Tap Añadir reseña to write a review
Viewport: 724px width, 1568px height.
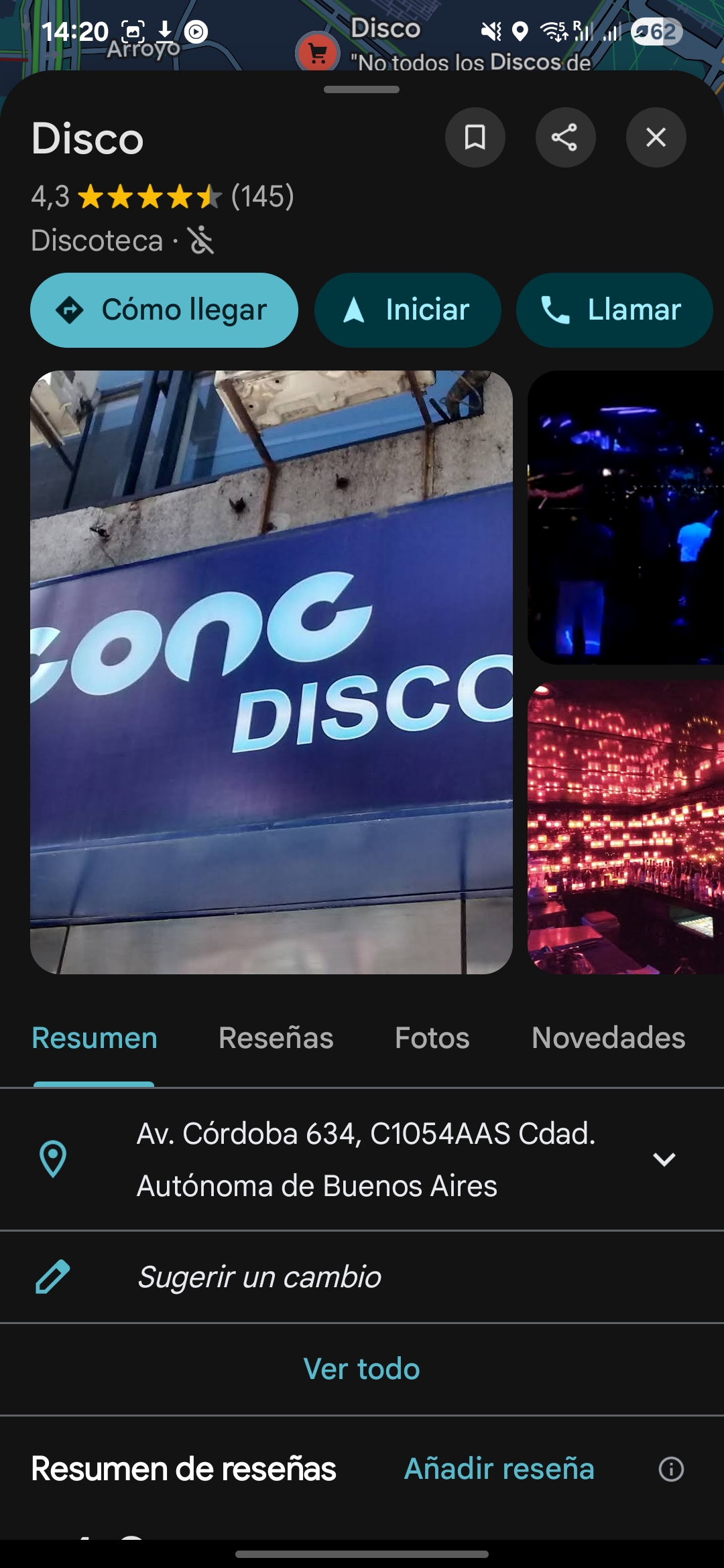(499, 1469)
